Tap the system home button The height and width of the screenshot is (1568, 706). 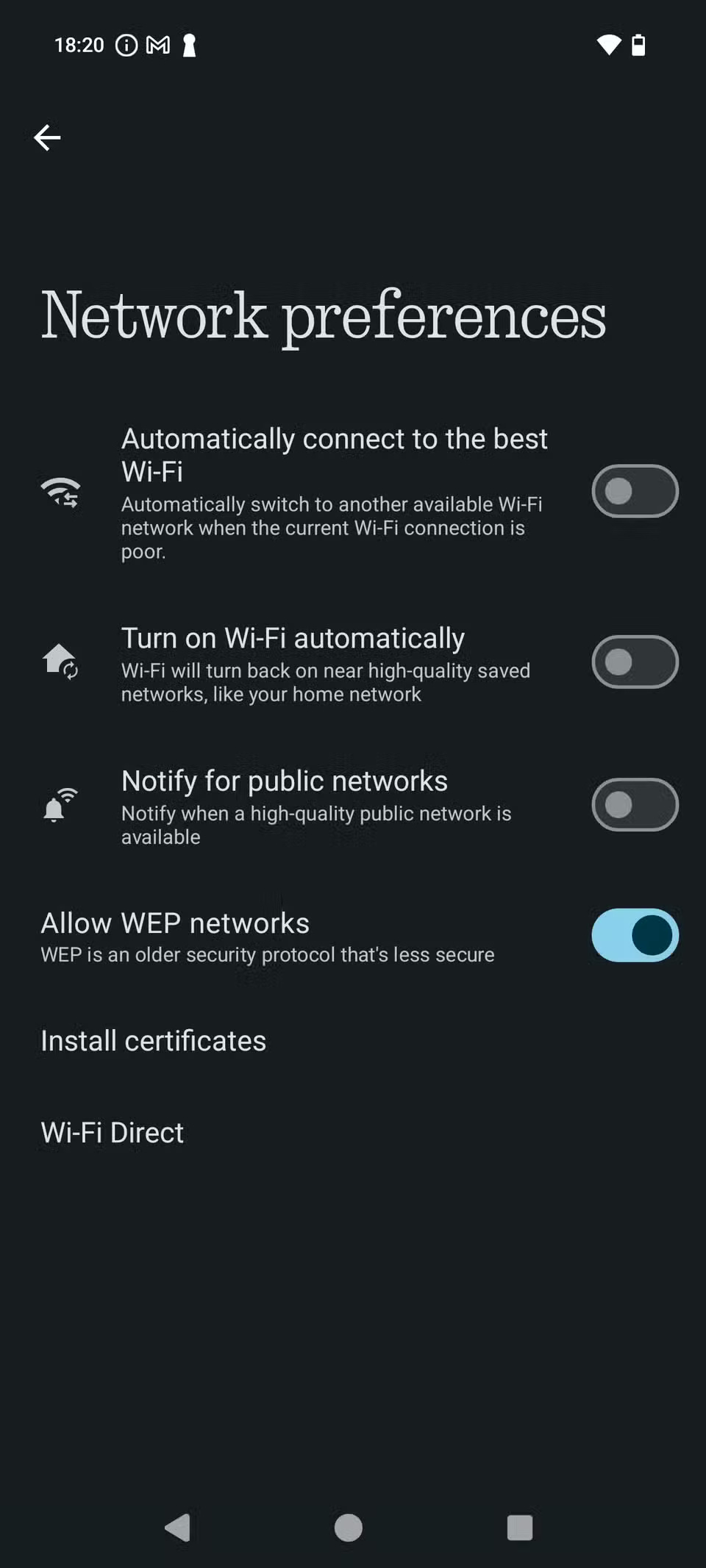[x=349, y=1528]
